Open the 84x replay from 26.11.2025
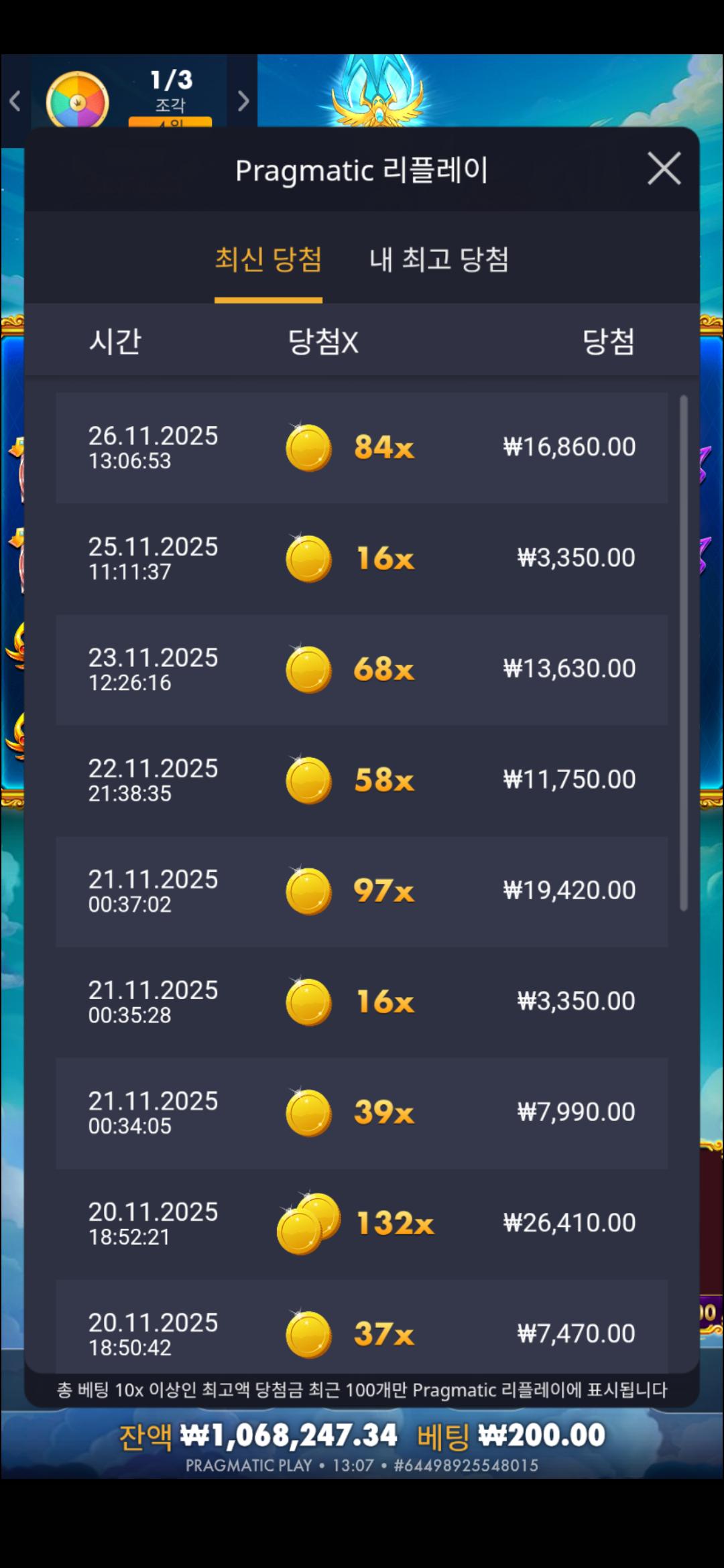The image size is (724, 1568). (361, 448)
